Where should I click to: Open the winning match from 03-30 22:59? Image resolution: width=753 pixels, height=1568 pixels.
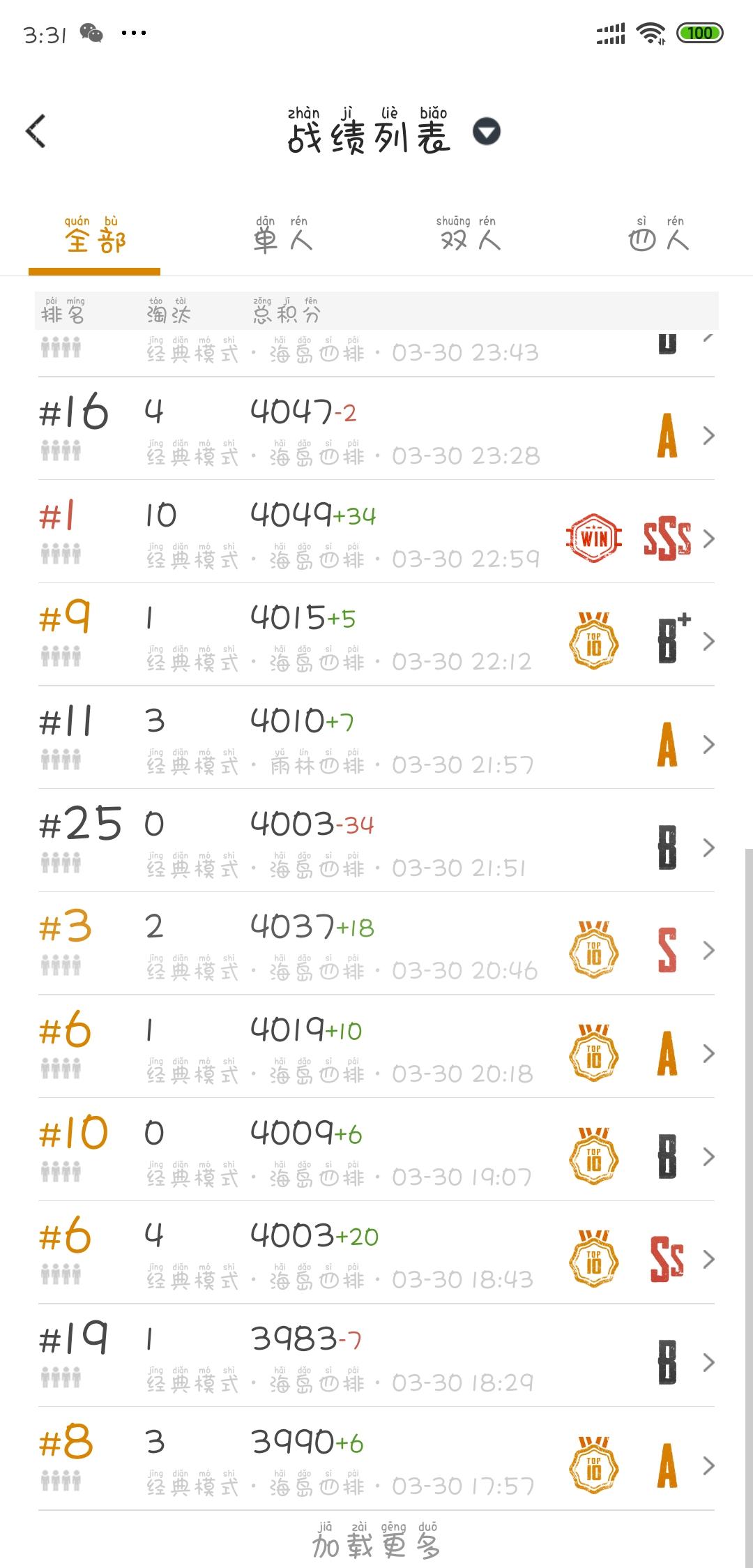(376, 532)
